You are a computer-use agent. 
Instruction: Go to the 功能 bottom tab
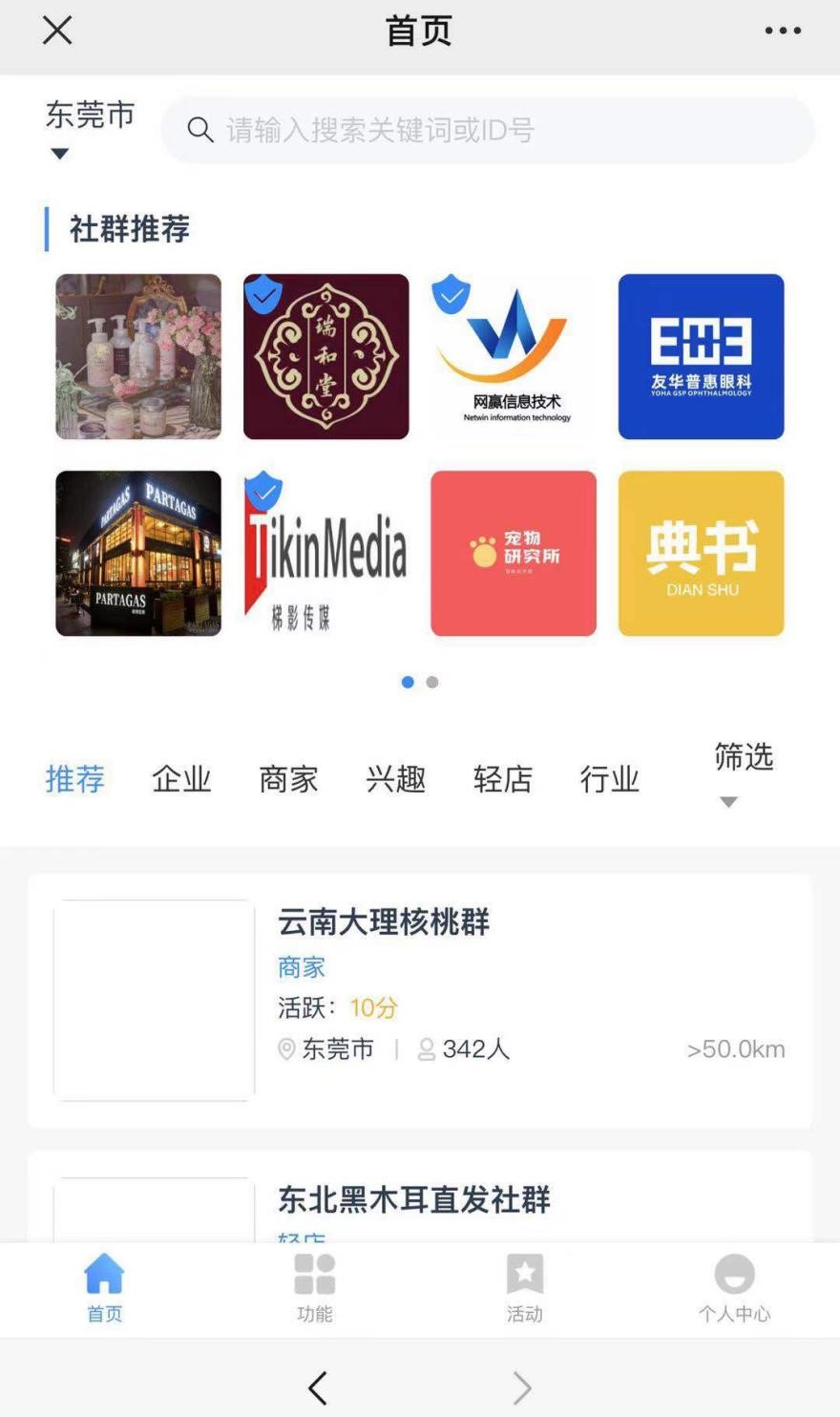click(314, 1287)
